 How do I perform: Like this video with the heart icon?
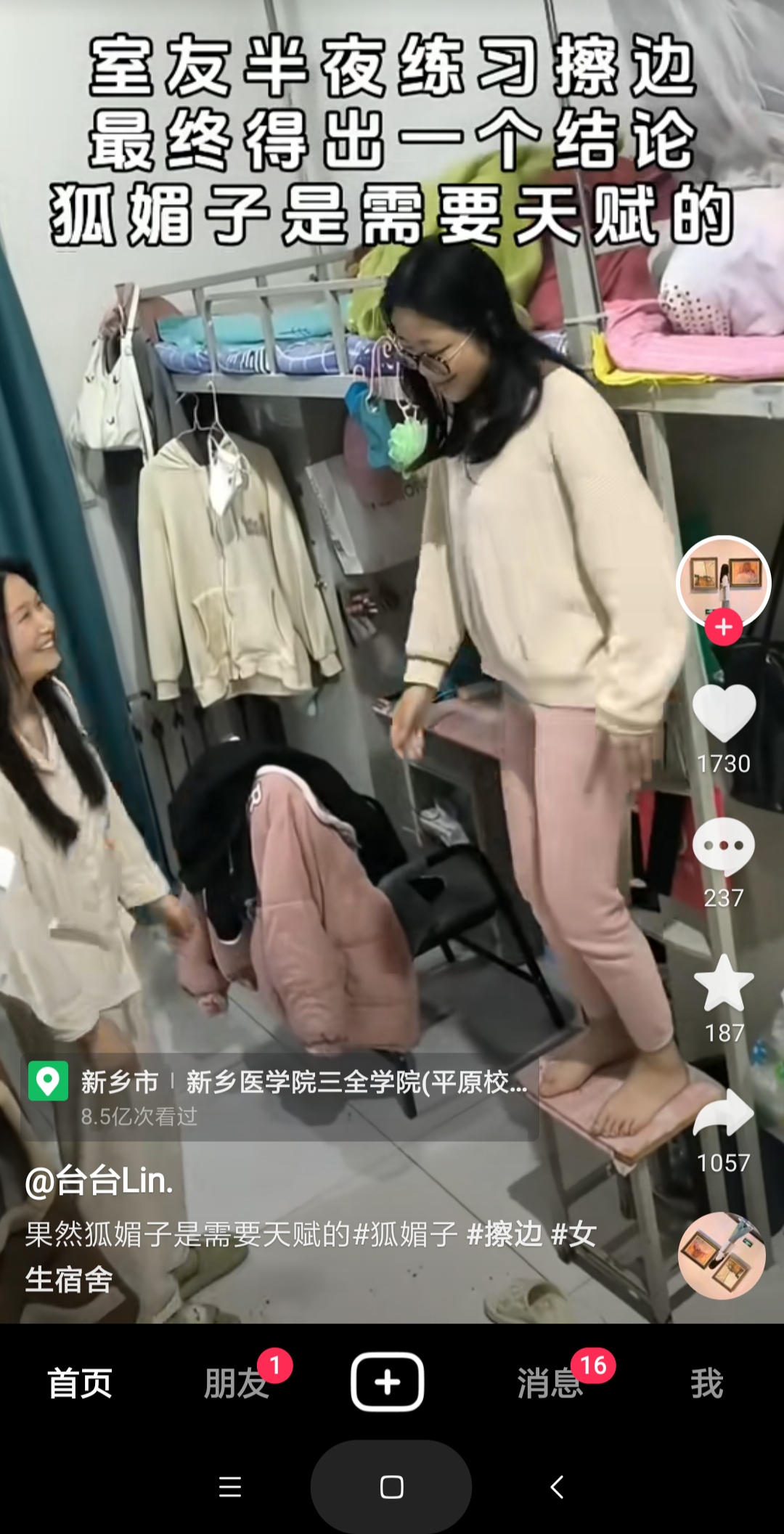pyautogui.click(x=724, y=714)
